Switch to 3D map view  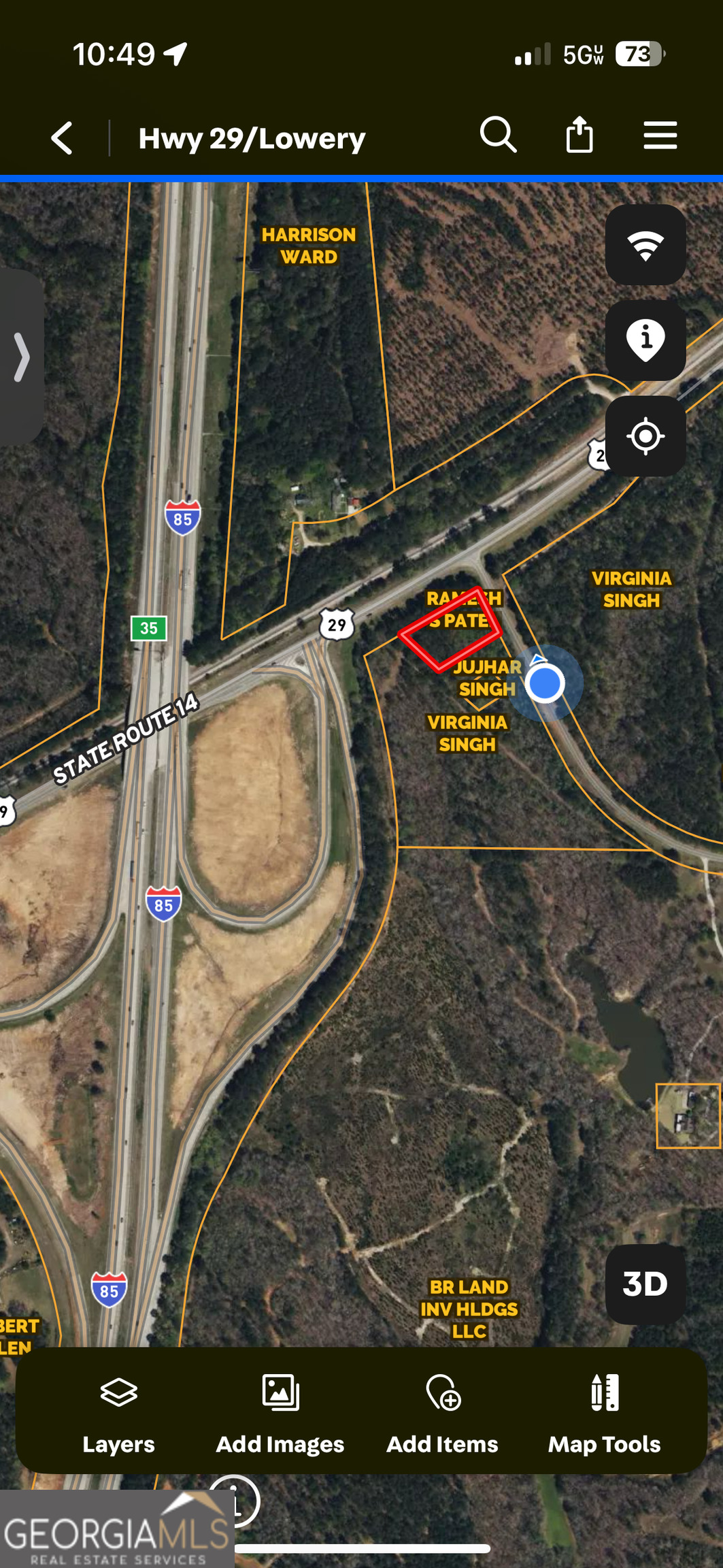645,1284
